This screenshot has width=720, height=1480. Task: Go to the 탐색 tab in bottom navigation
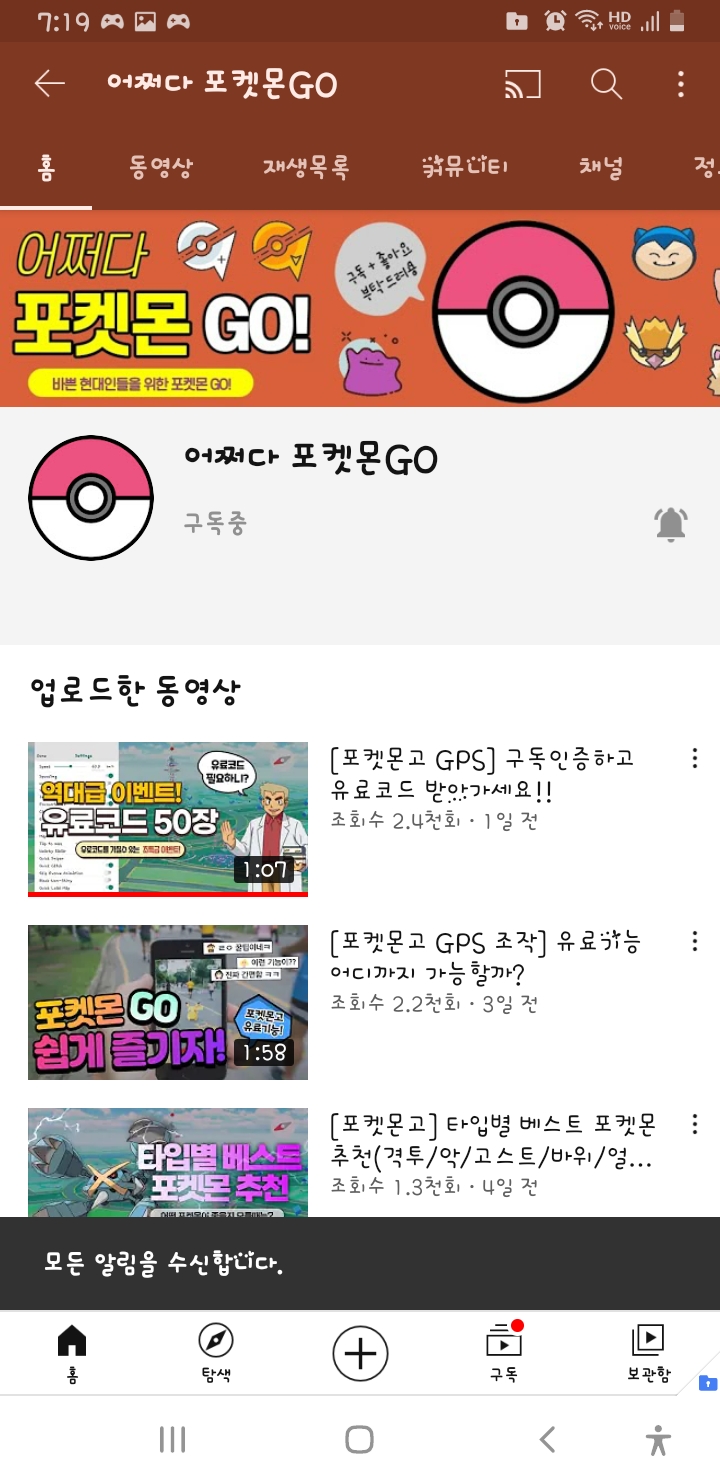coord(216,1352)
